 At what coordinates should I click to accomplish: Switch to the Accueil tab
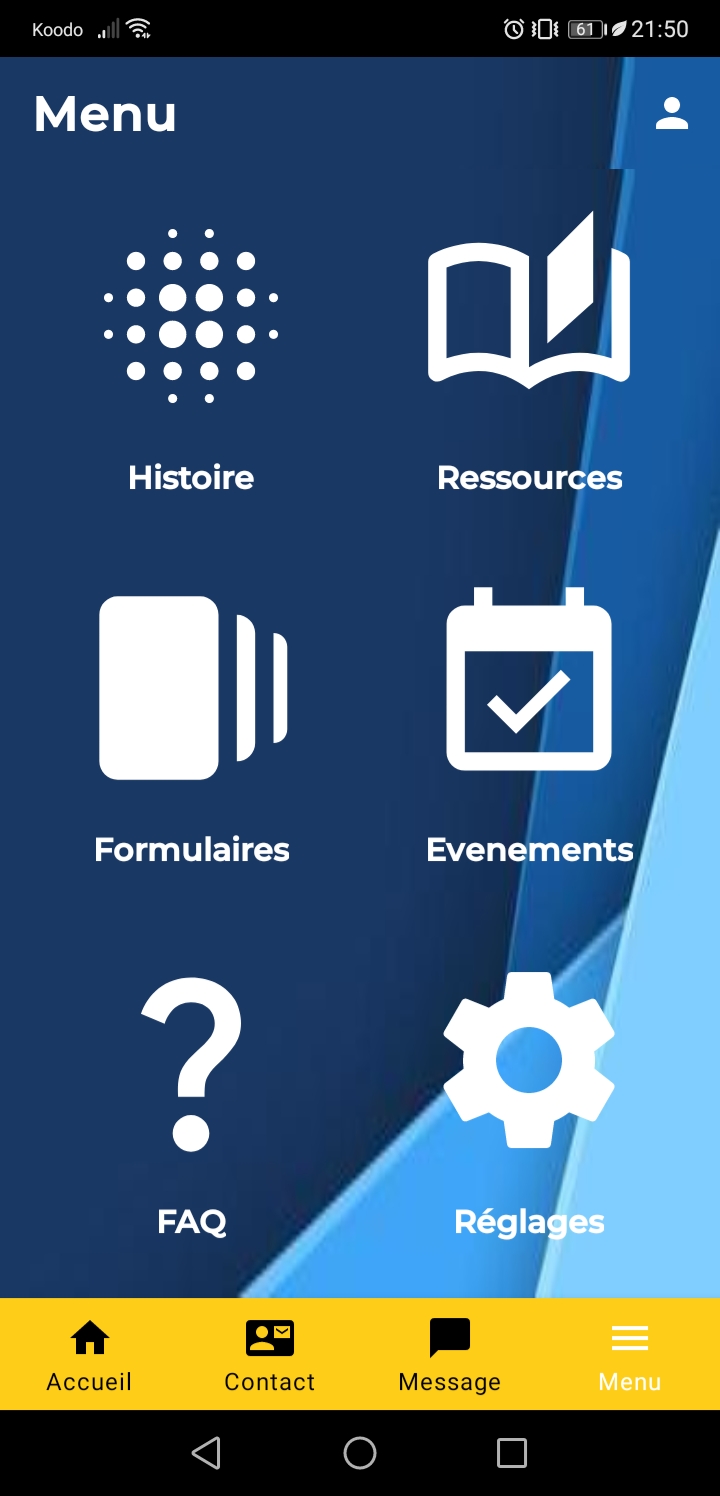tap(89, 1381)
